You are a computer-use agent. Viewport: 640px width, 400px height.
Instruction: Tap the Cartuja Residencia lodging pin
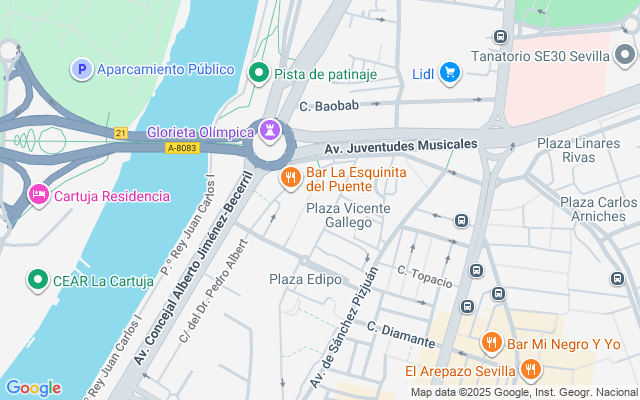coord(39,195)
